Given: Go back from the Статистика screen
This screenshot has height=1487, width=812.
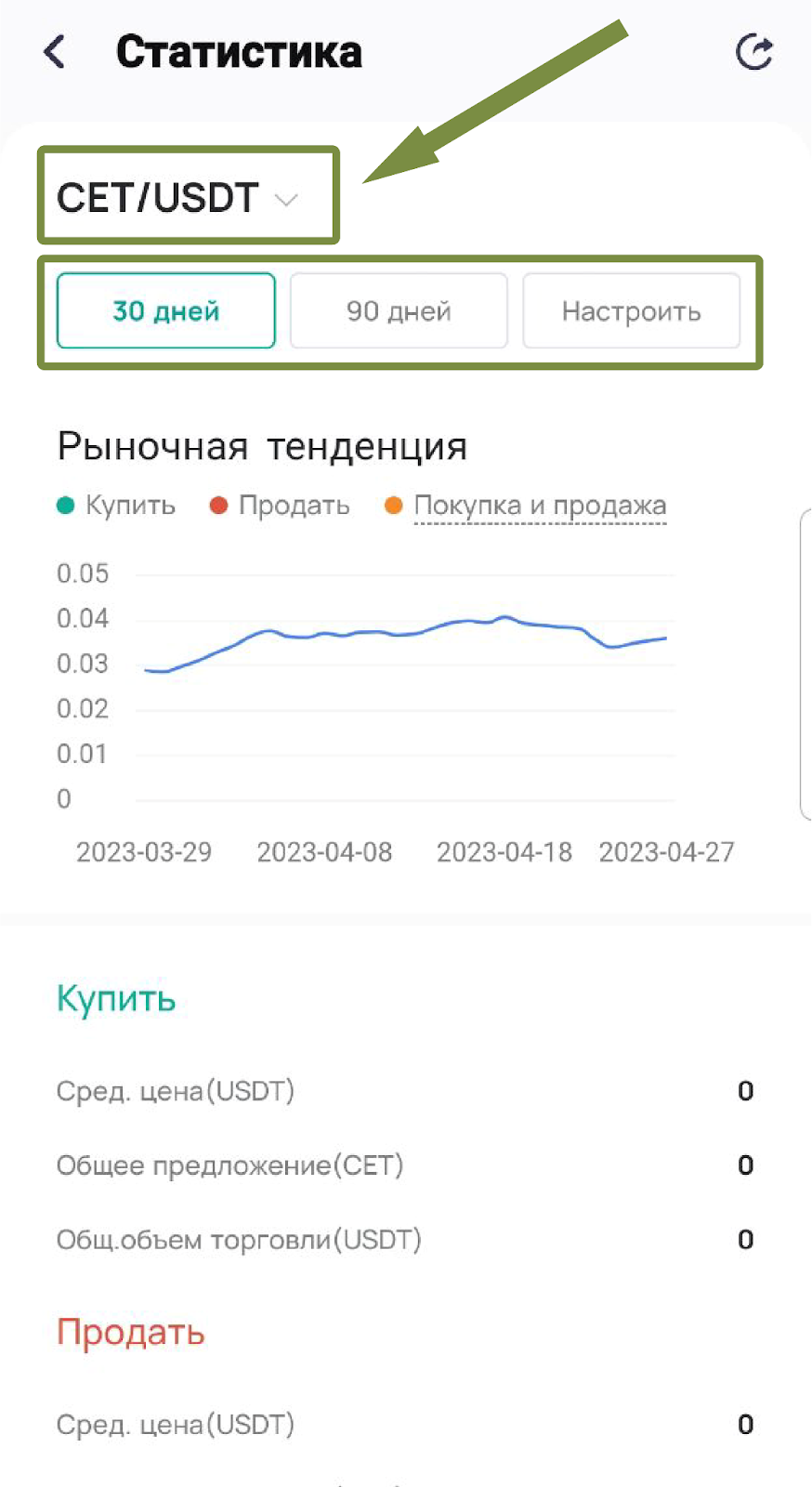Looking at the screenshot, I should (55, 51).
